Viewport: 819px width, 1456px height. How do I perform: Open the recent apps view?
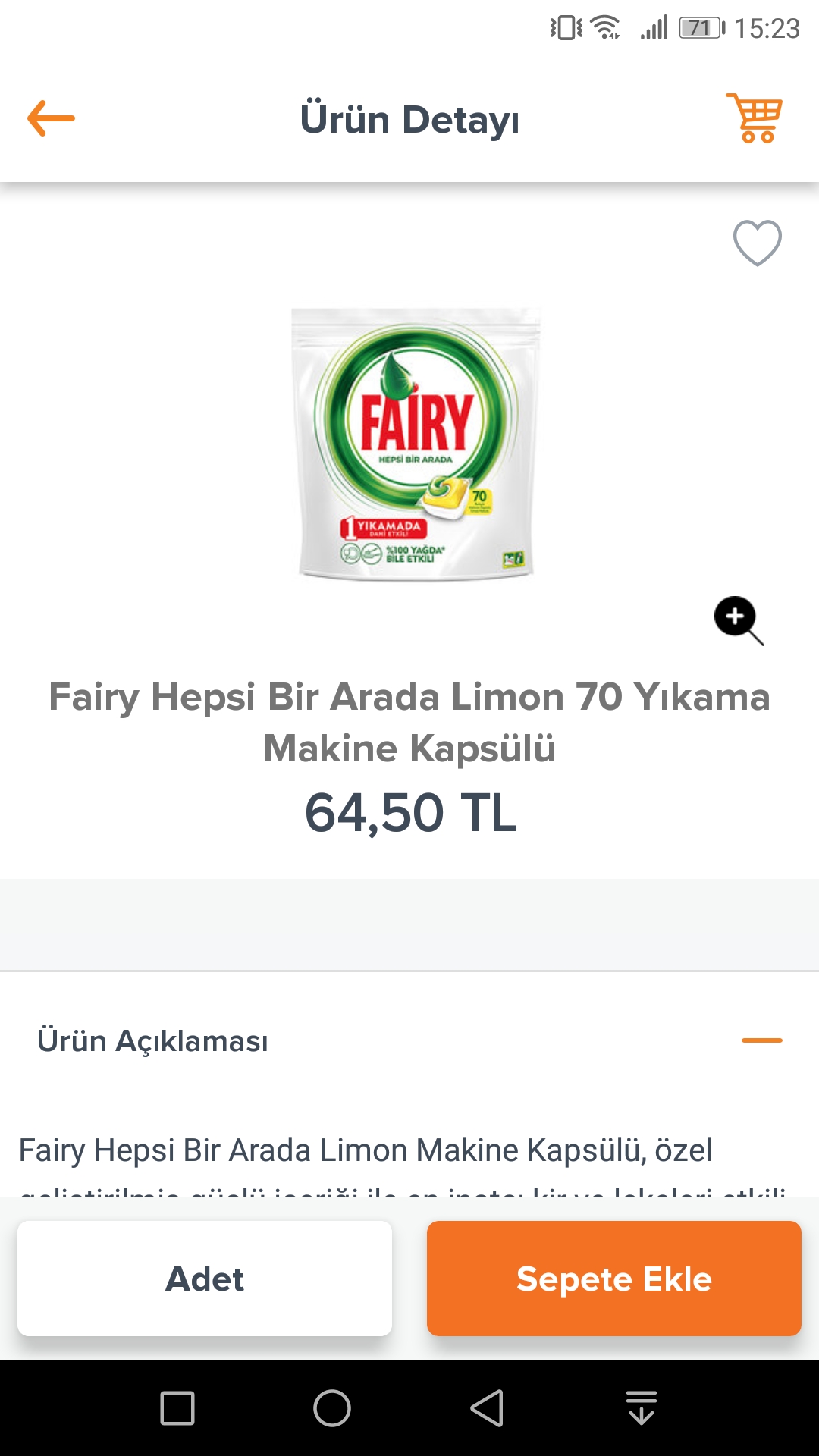(177, 1408)
